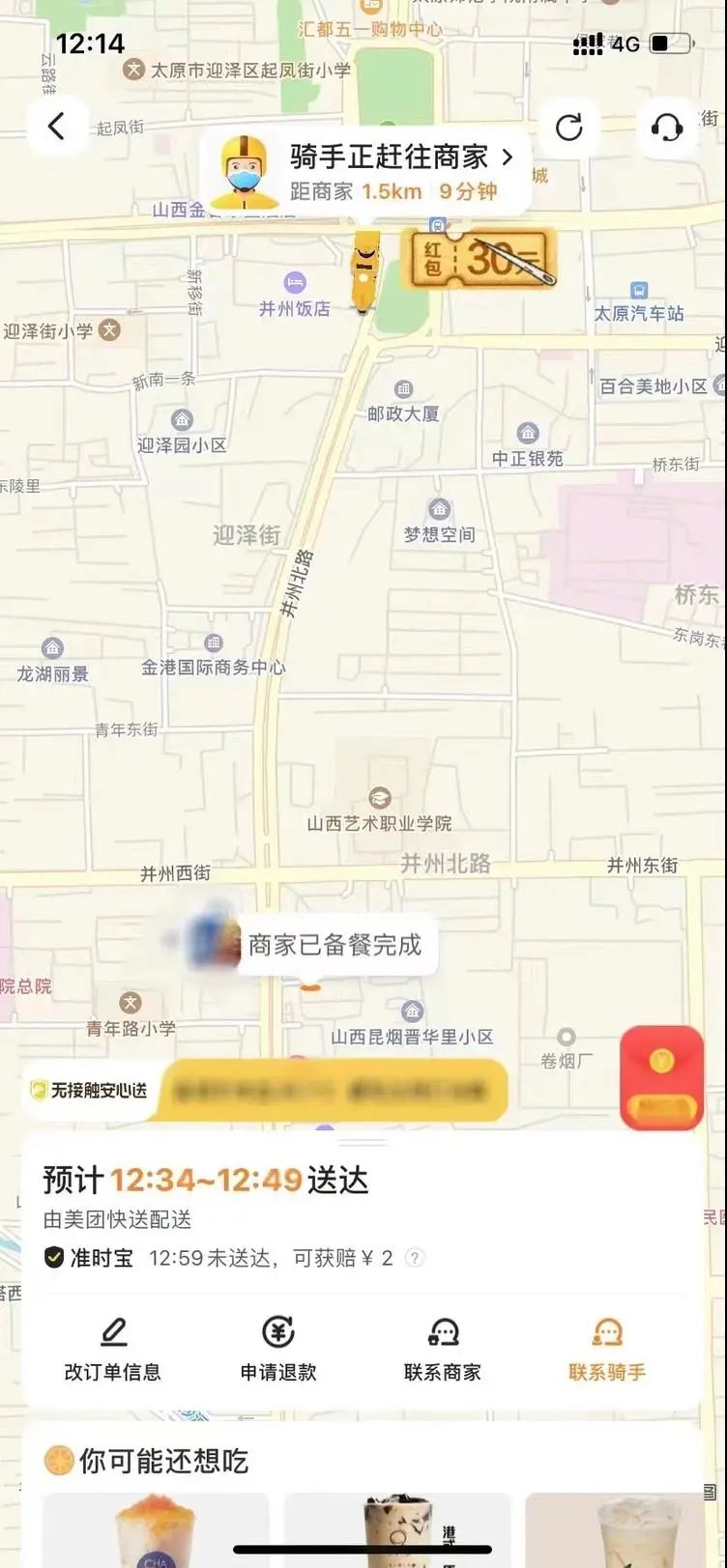This screenshot has height=1568, width=727.
Task: Tap the dark bubble tea recommendation thumbnail
Action: click(x=396, y=1526)
